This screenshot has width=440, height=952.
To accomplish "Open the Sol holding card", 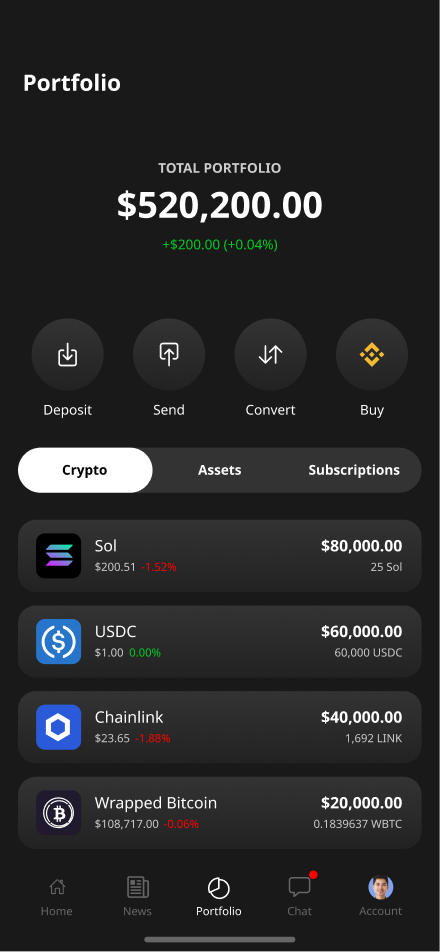I will 220,556.
